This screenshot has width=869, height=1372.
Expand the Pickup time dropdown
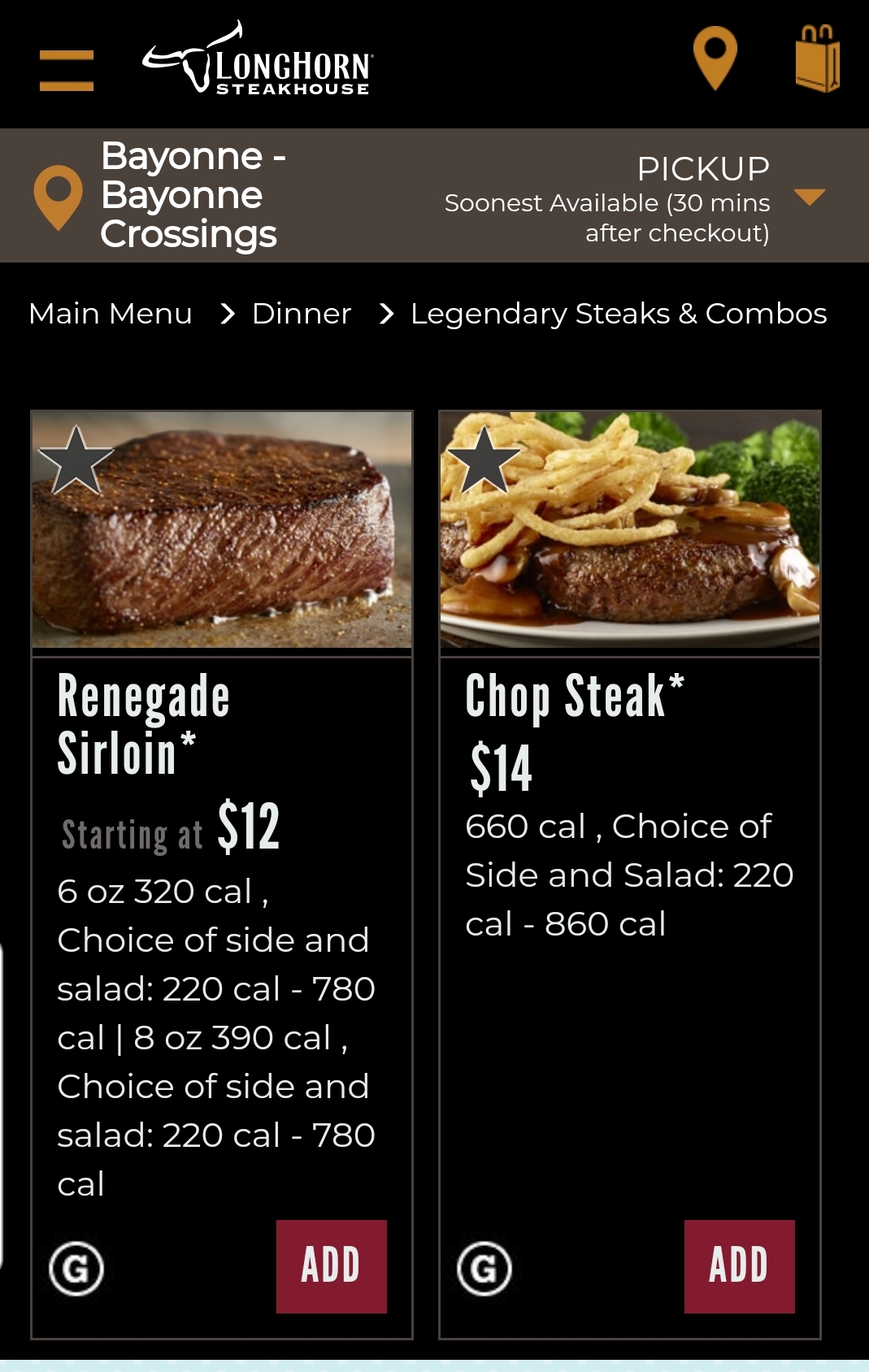click(x=809, y=197)
